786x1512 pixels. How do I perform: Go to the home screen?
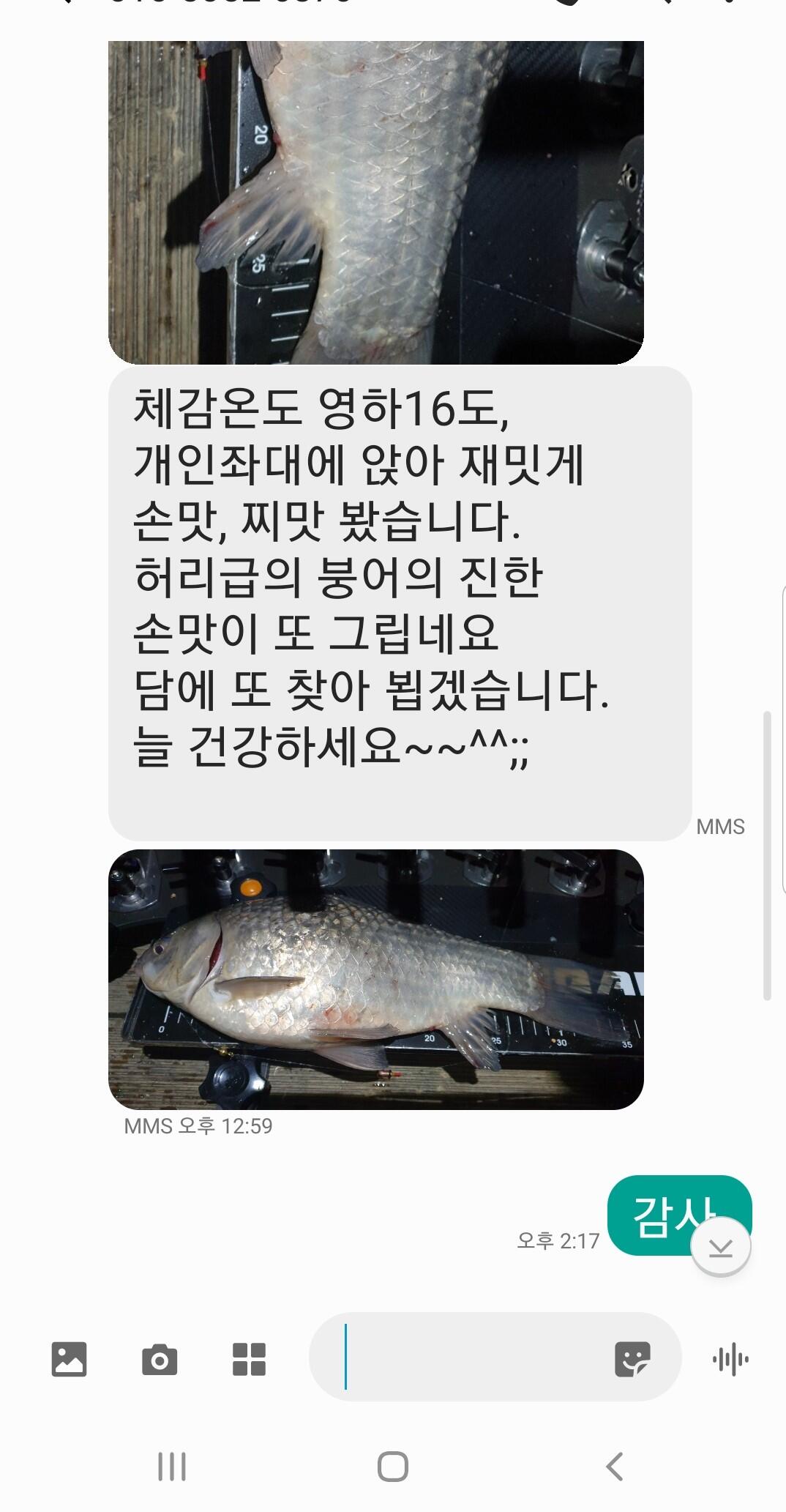pos(393,1467)
